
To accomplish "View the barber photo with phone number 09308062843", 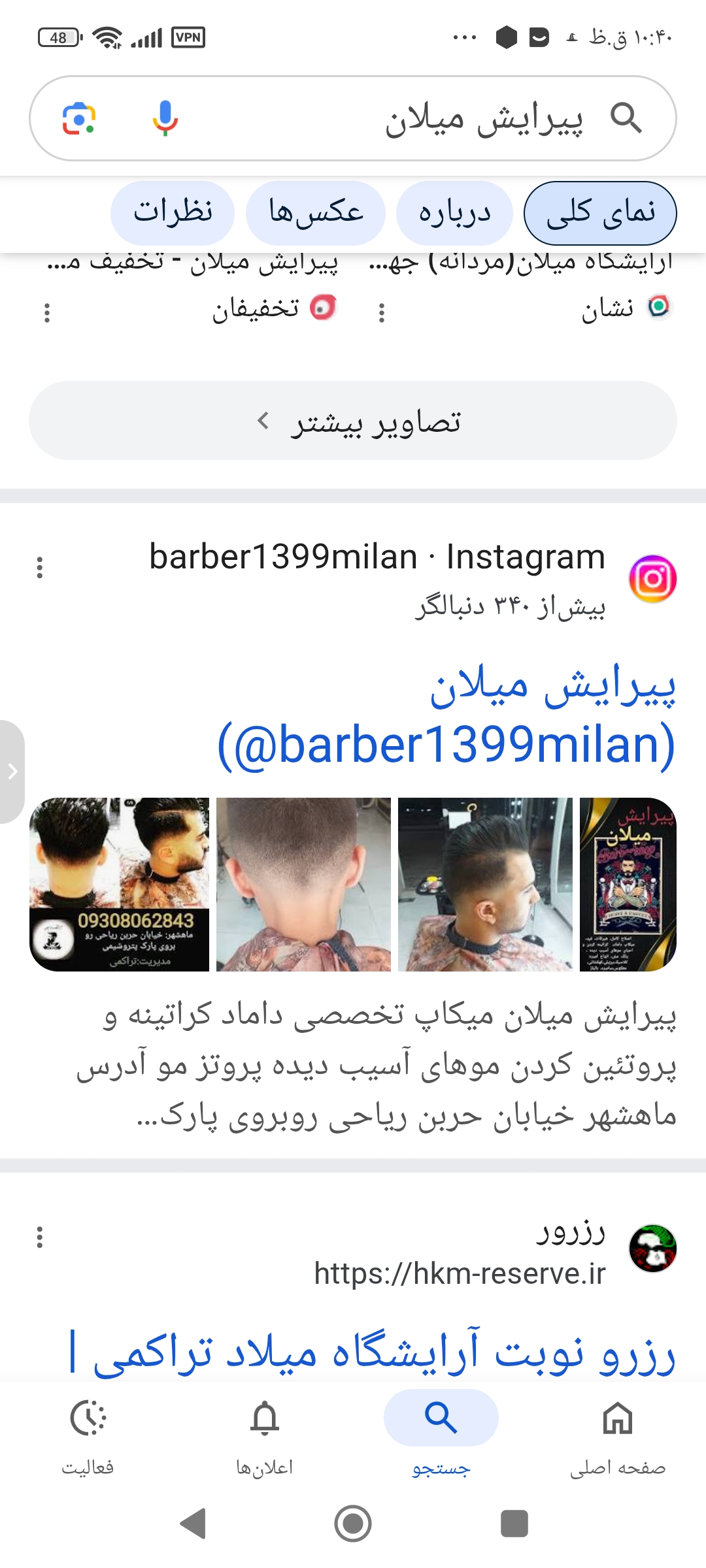I will pyautogui.click(x=120, y=884).
